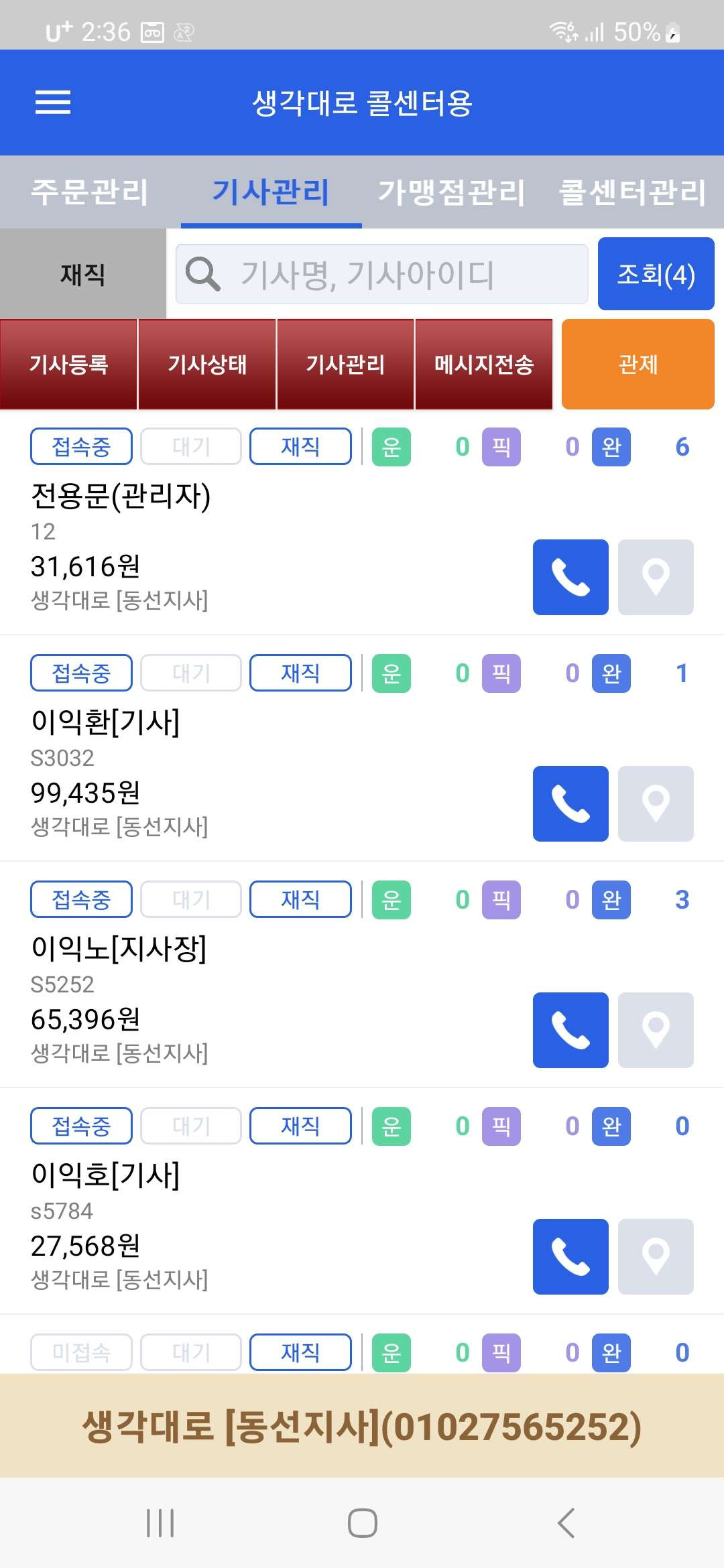Open the orange 관제 button
The width and height of the screenshot is (724, 1568).
pos(638,365)
